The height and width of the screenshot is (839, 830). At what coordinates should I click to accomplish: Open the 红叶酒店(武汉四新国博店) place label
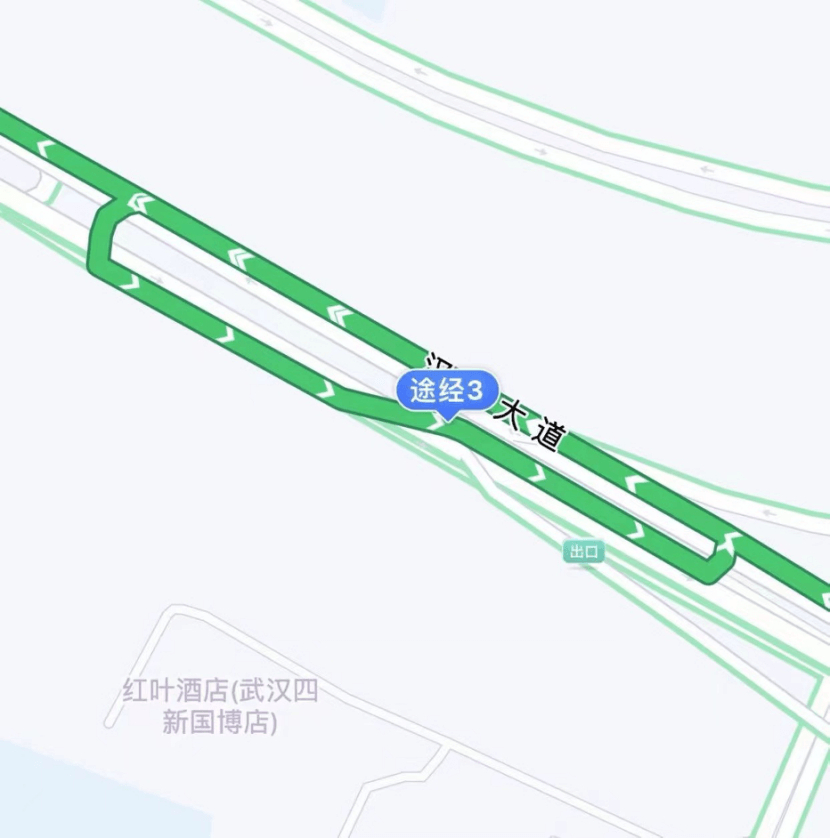coord(220,706)
